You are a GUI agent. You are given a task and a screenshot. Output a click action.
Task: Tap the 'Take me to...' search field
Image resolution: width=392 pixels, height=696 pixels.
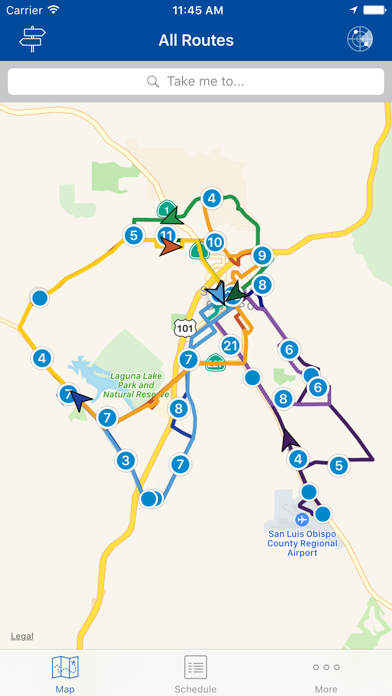[196, 82]
